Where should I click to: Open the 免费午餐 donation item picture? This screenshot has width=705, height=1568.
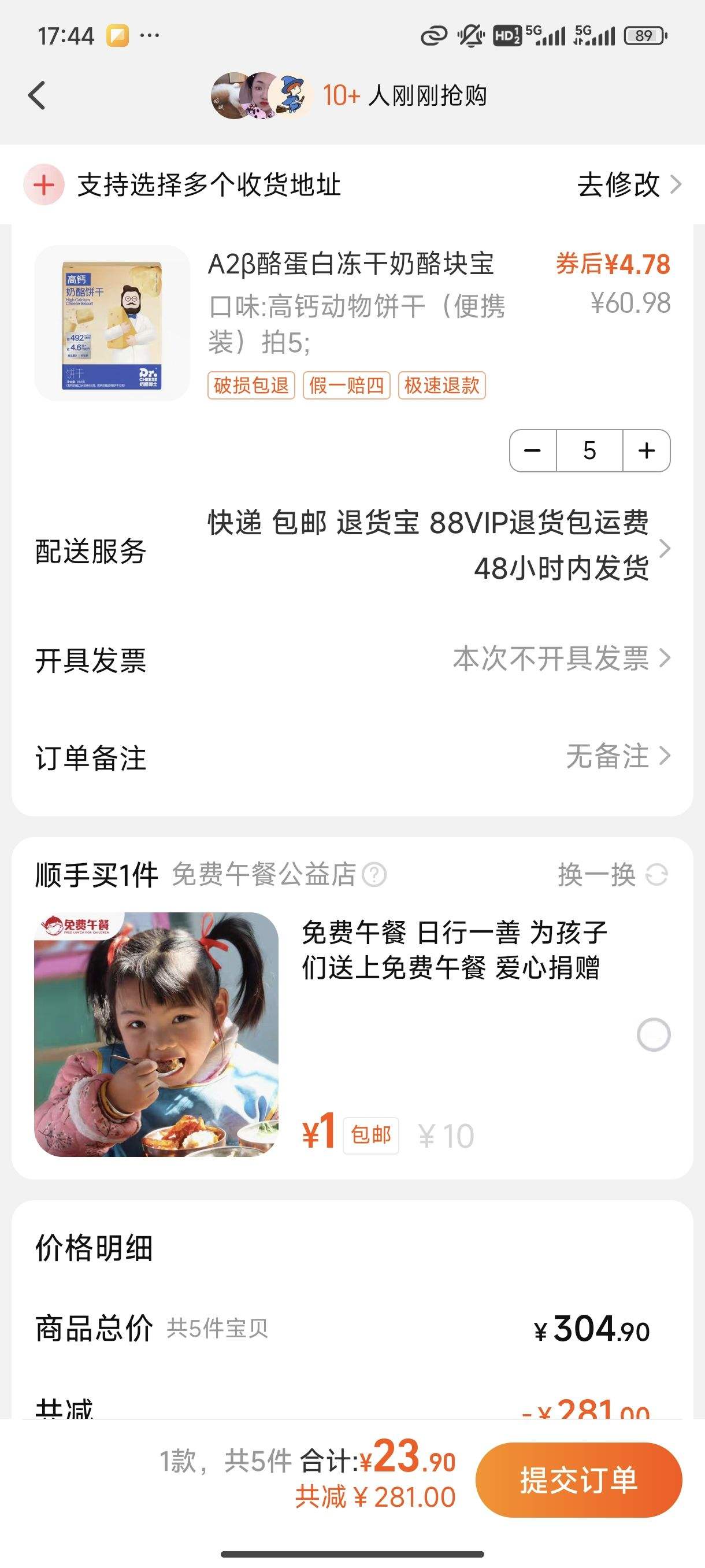coord(157,1034)
